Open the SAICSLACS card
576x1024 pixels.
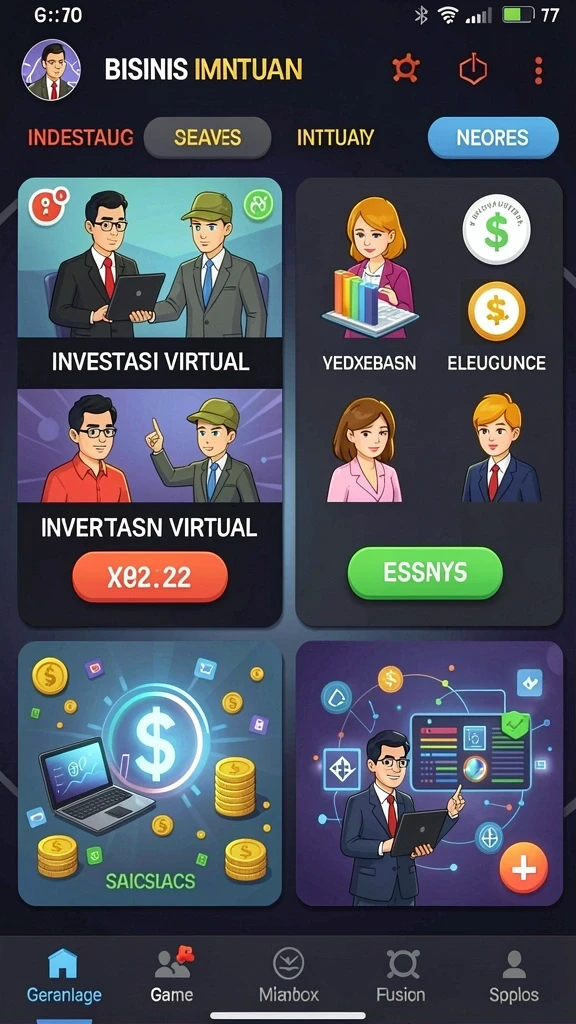[x=150, y=773]
